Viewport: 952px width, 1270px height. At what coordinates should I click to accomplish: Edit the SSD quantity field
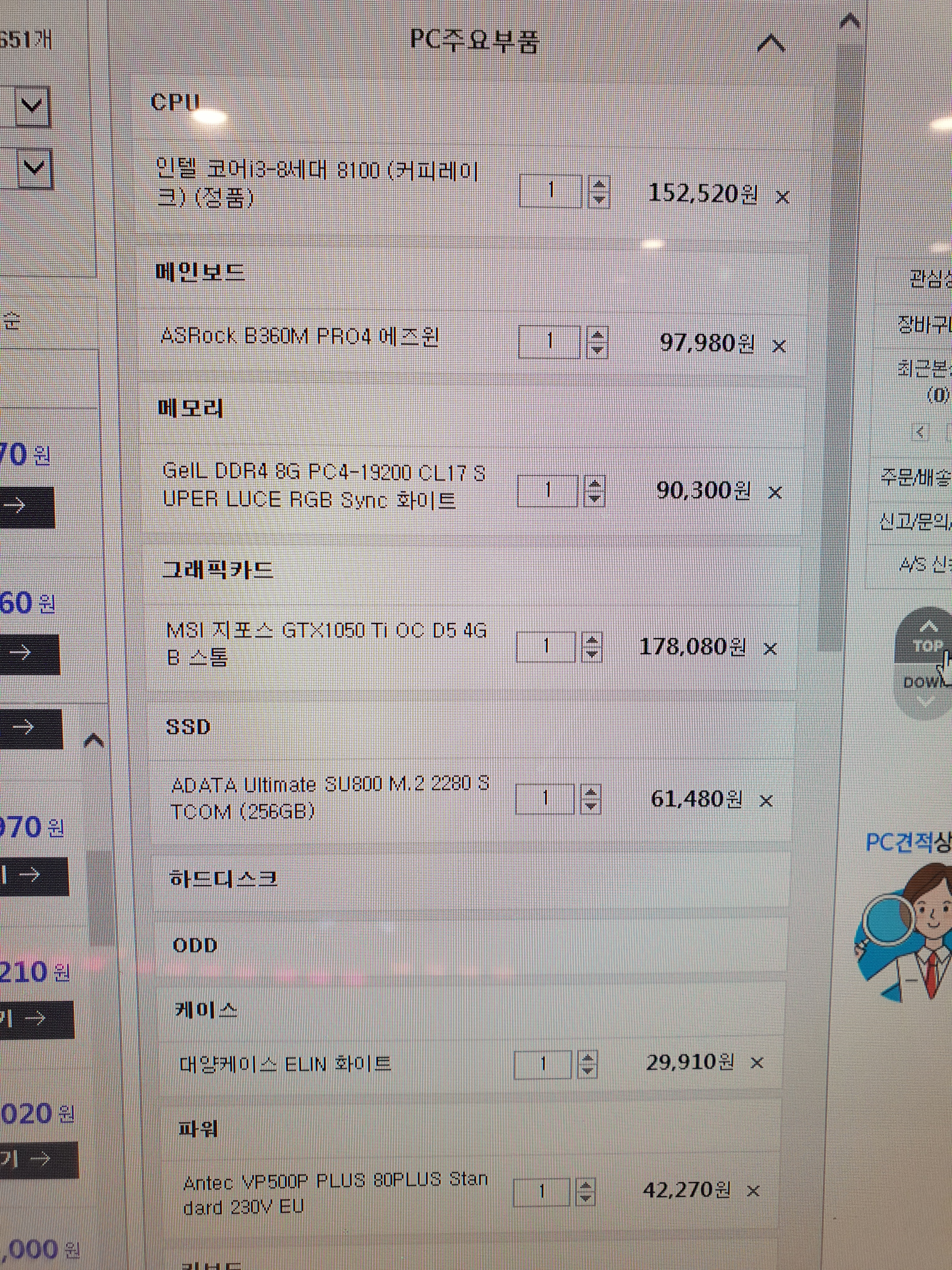click(x=545, y=798)
